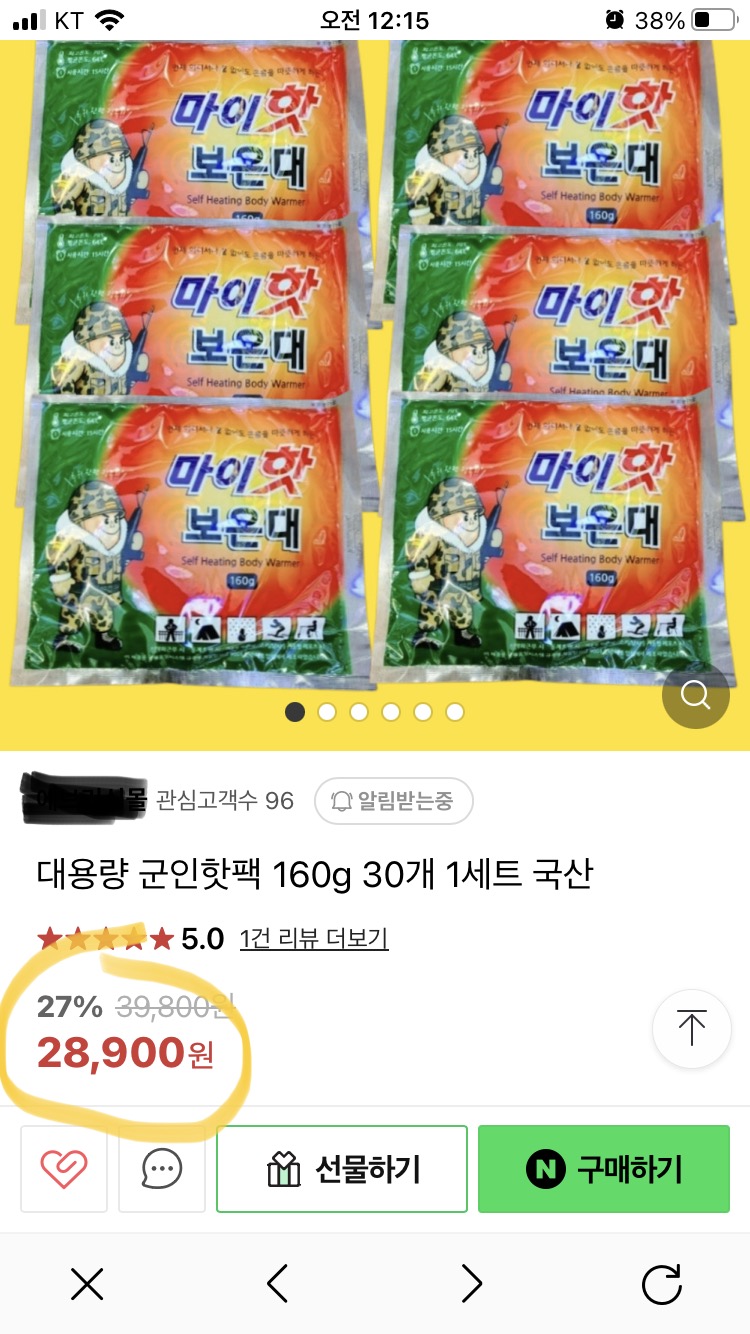Viewport: 750px width, 1334px height.
Task: Tap the 알림받는중 notification chip
Action: click(x=393, y=800)
